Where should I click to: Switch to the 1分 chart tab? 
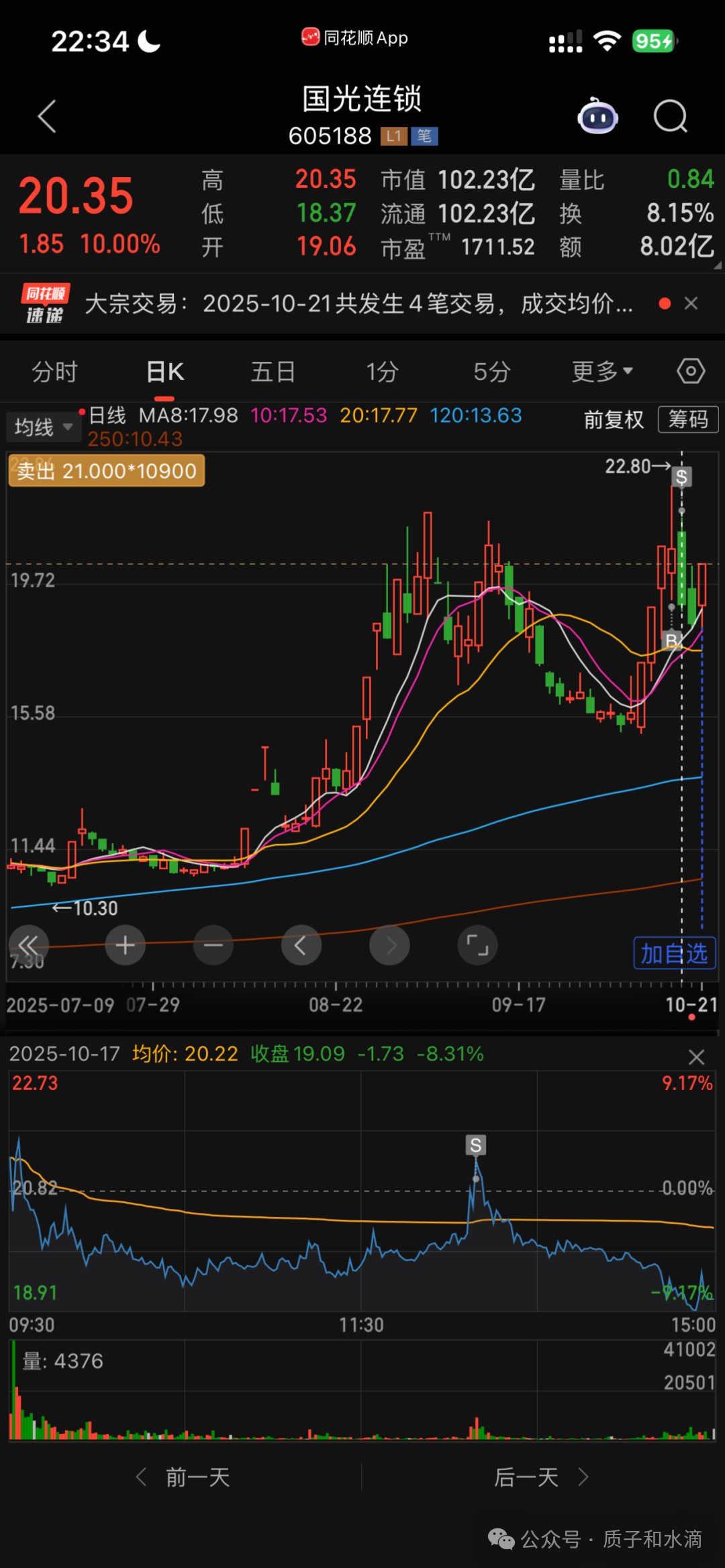pyautogui.click(x=382, y=372)
